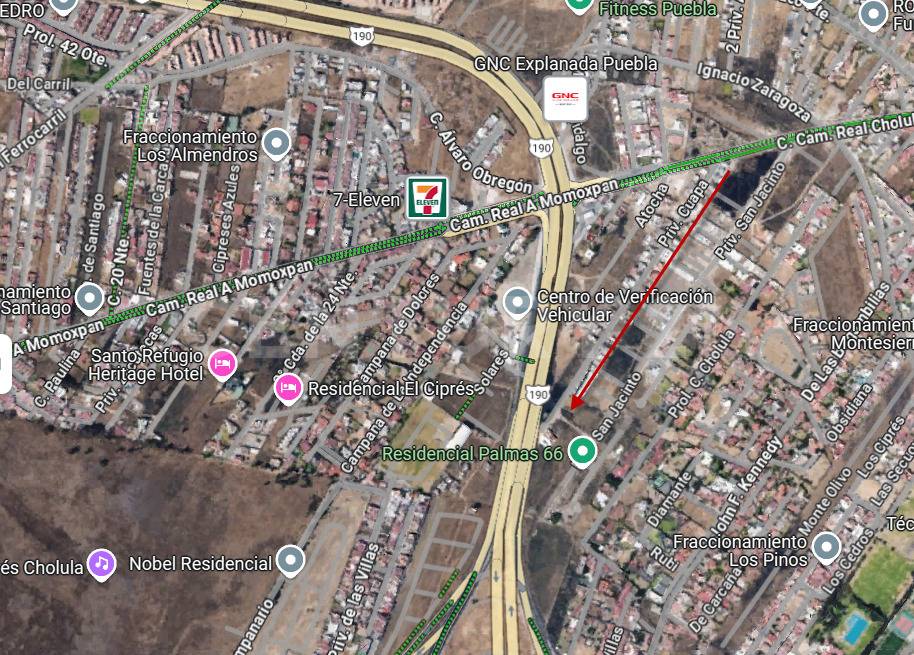Select the purple music venue pin near Cholula
The width and height of the screenshot is (914, 655).
click(x=101, y=564)
